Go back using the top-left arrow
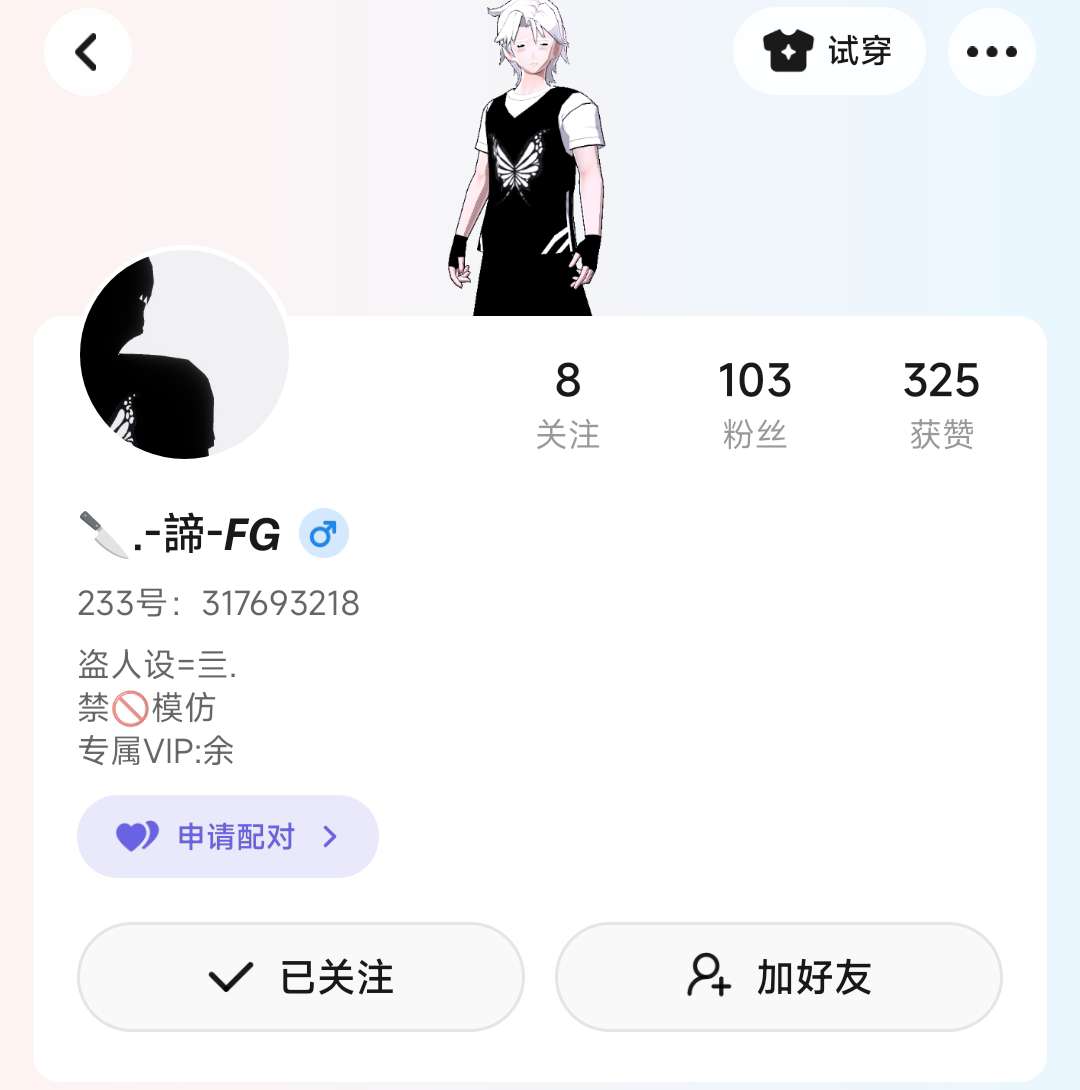This screenshot has width=1080, height=1090. tap(88, 52)
